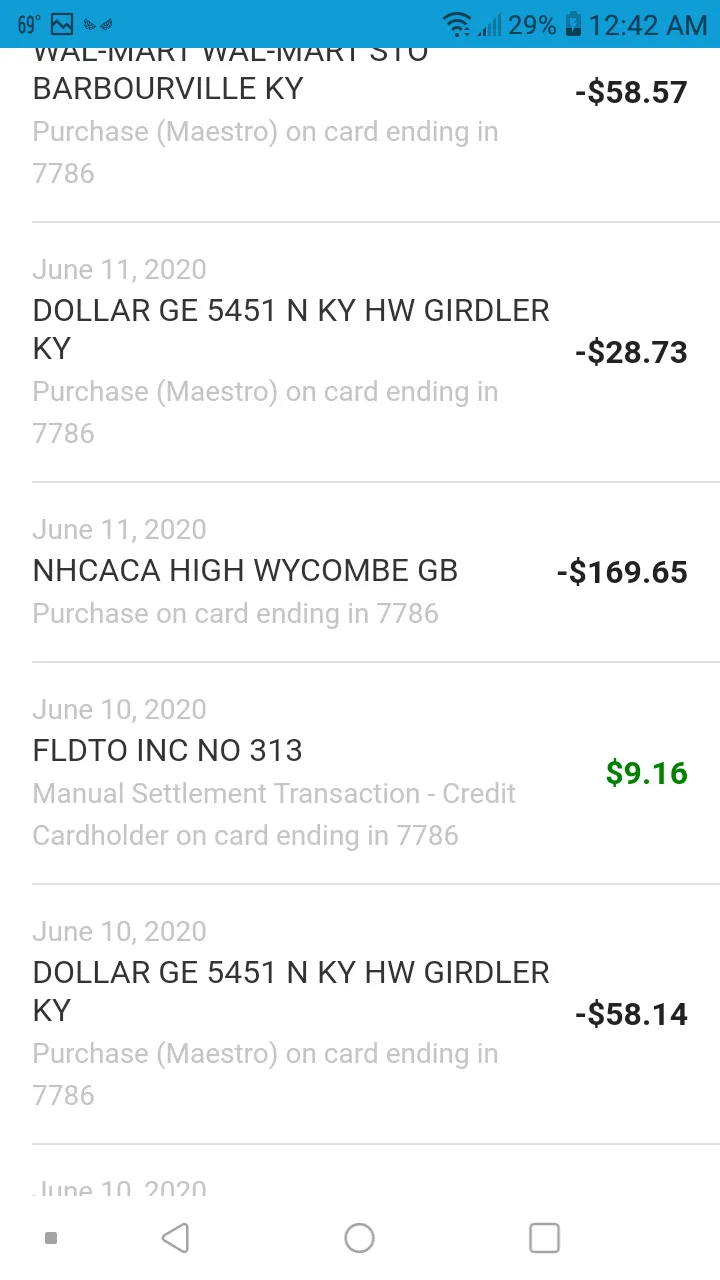Open the FLDTO INC $9.16 credit
The width and height of the screenshot is (720, 1280).
(360, 773)
